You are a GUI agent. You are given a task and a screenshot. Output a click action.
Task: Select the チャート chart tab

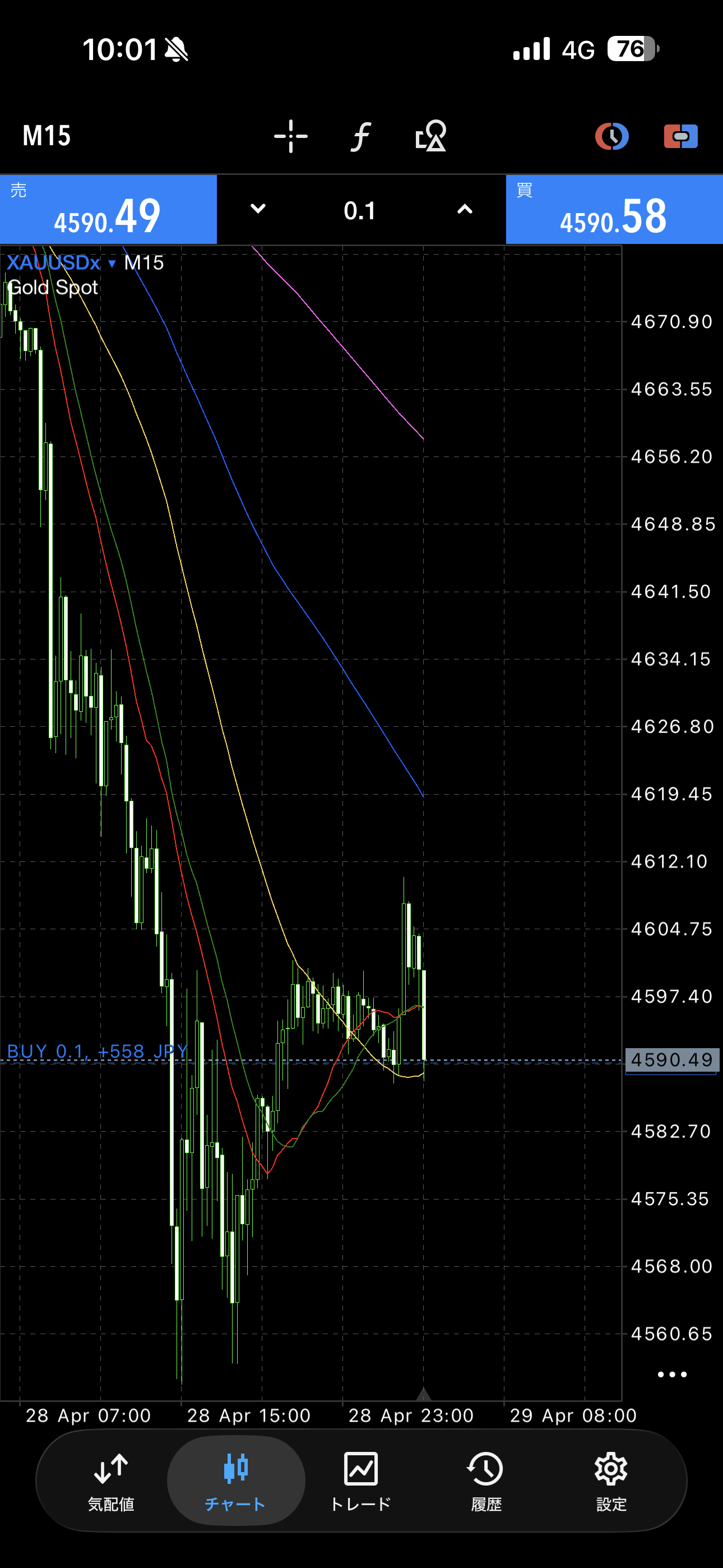click(x=235, y=1481)
